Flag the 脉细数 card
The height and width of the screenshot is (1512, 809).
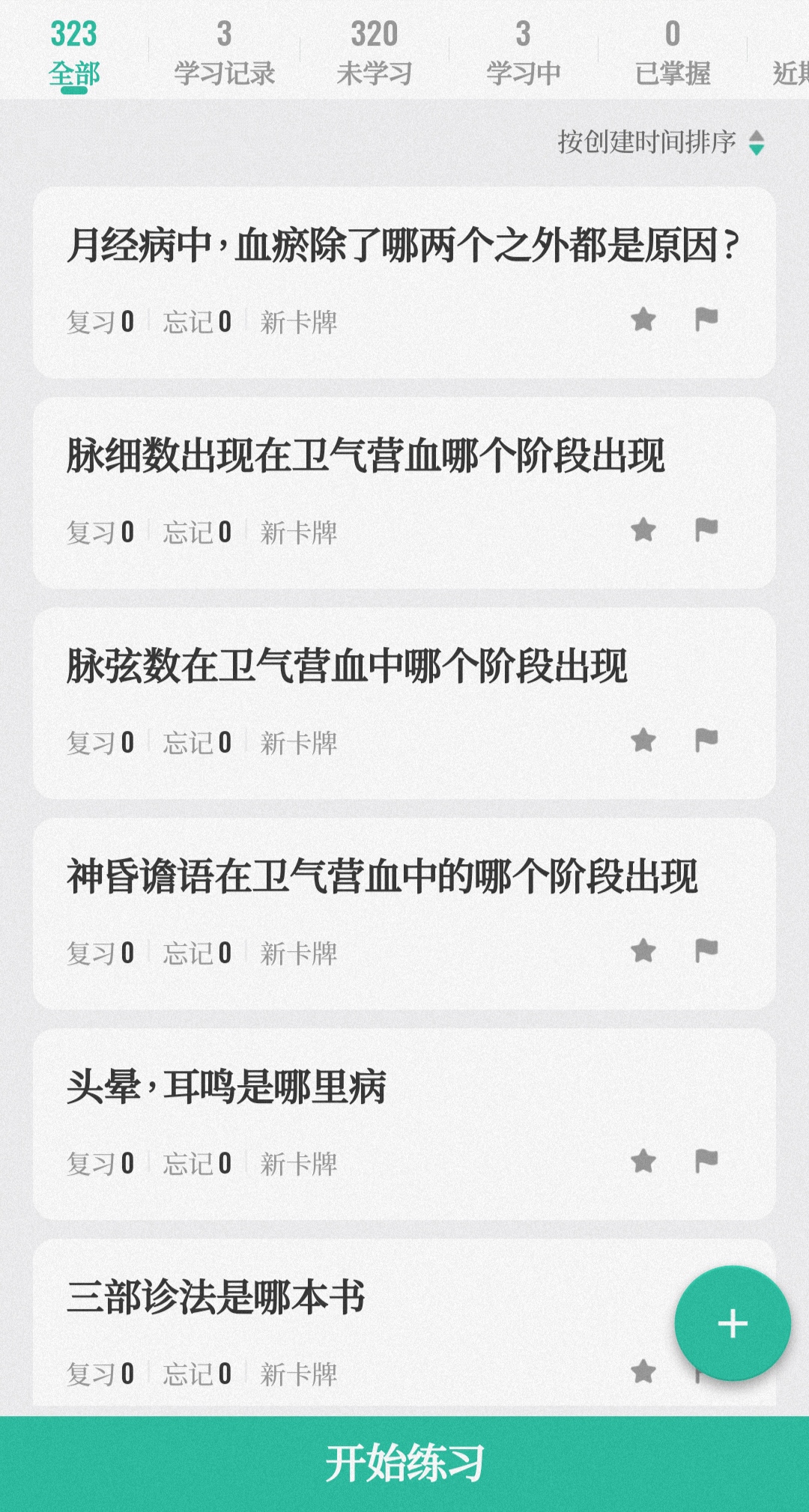click(x=706, y=530)
